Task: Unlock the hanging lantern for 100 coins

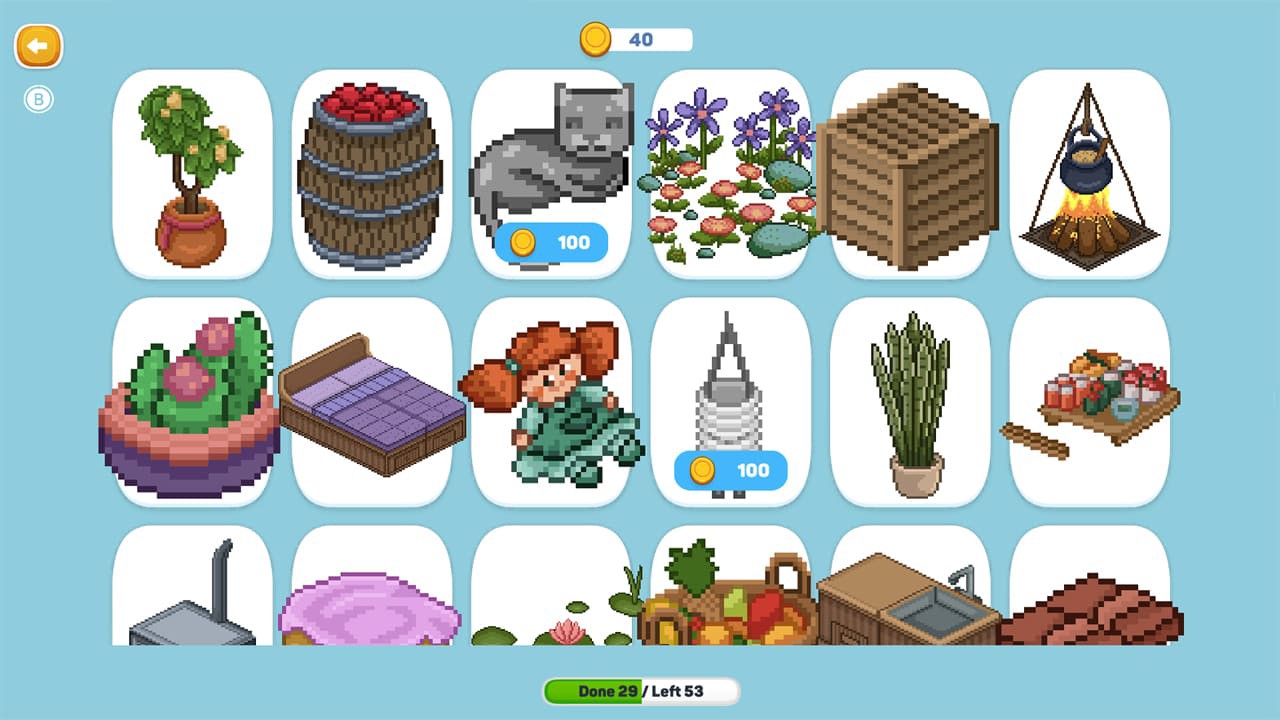Action: (x=730, y=470)
